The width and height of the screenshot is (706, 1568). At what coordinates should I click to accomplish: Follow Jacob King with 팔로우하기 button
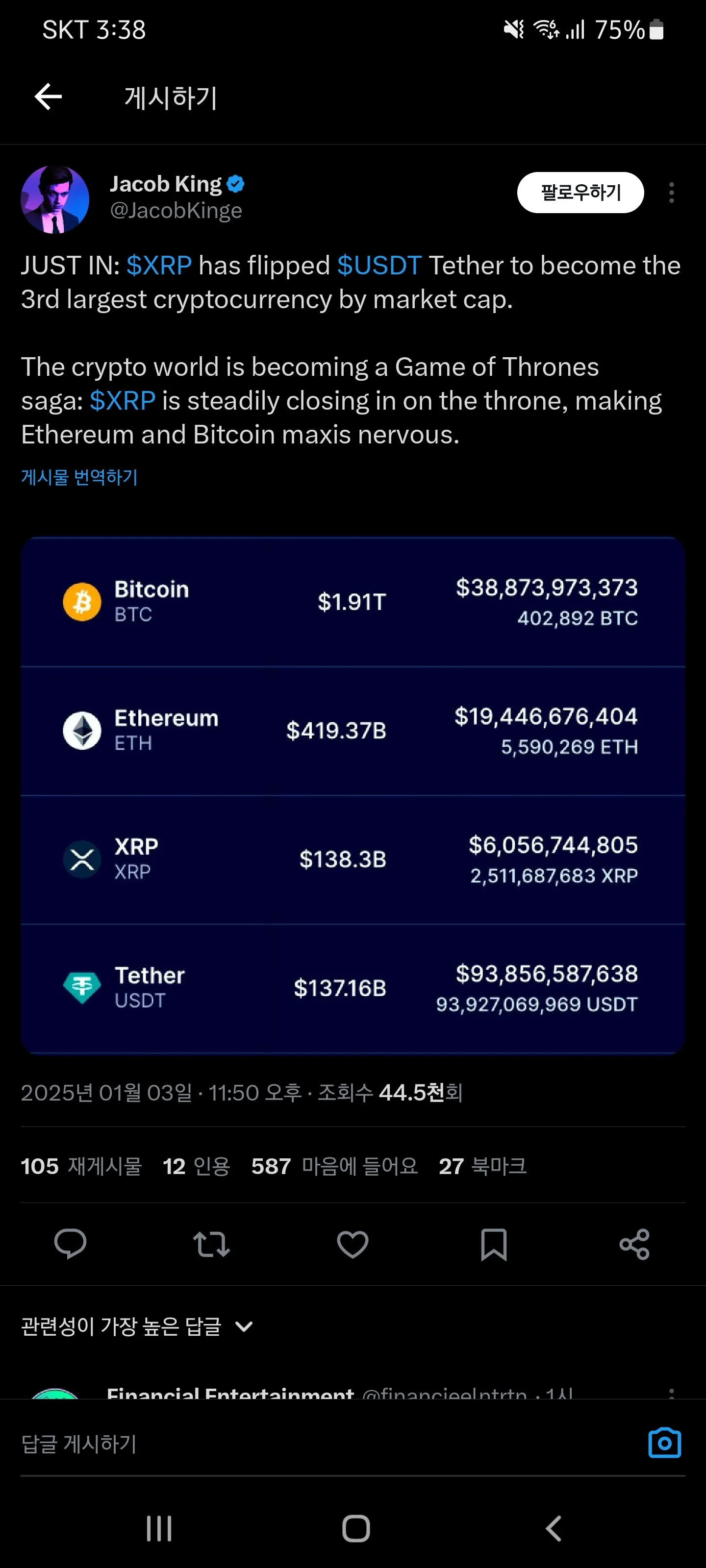[x=580, y=193]
